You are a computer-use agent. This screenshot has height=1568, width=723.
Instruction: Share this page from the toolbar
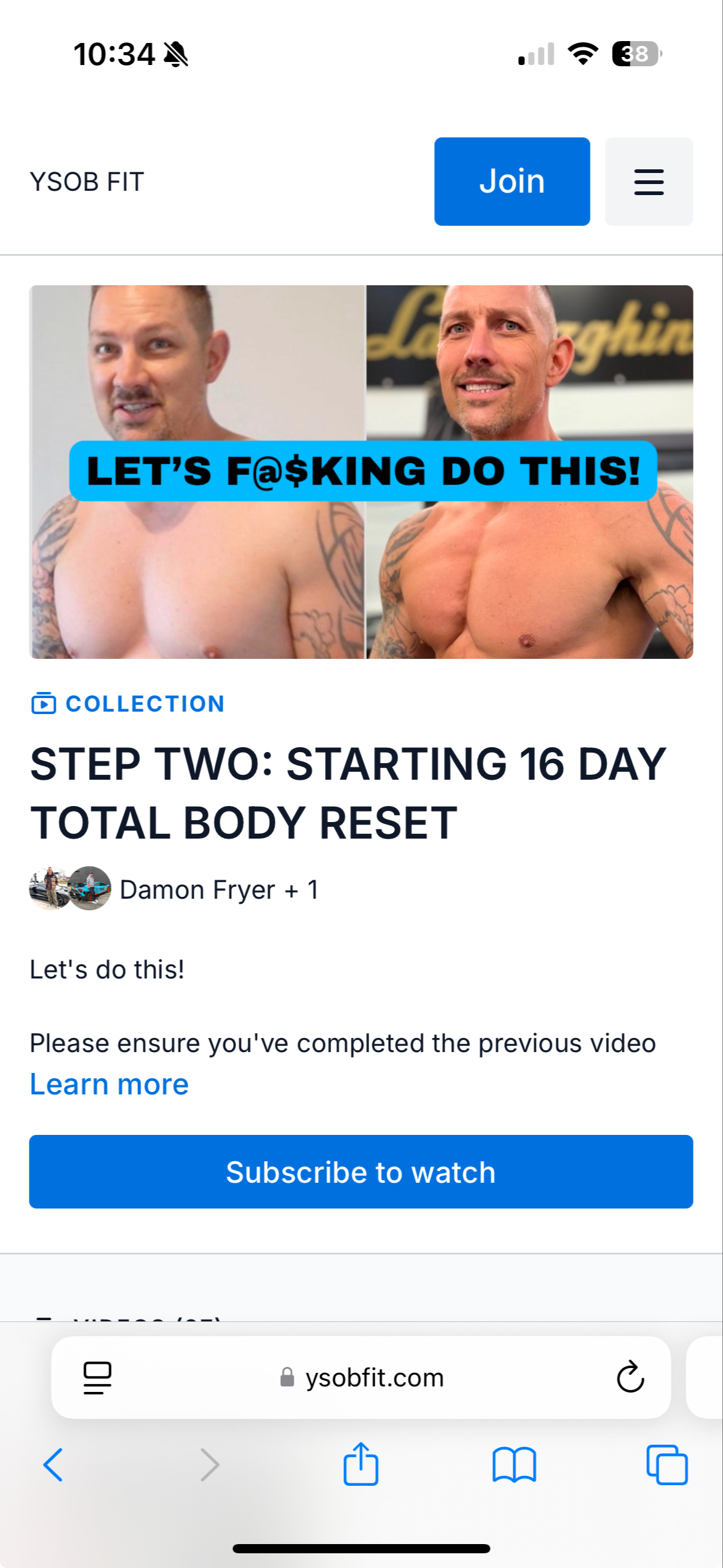click(x=361, y=1464)
